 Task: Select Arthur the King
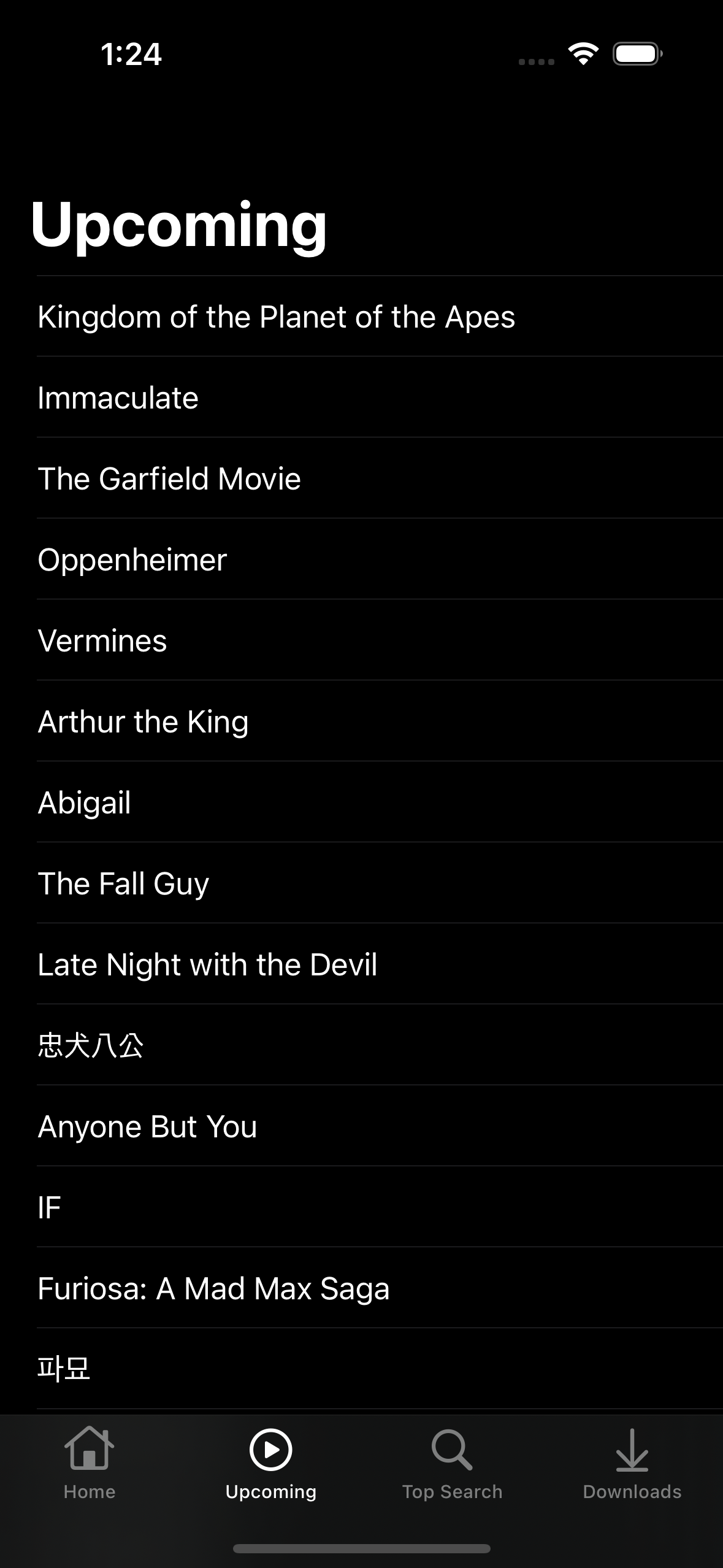pyautogui.click(x=361, y=721)
